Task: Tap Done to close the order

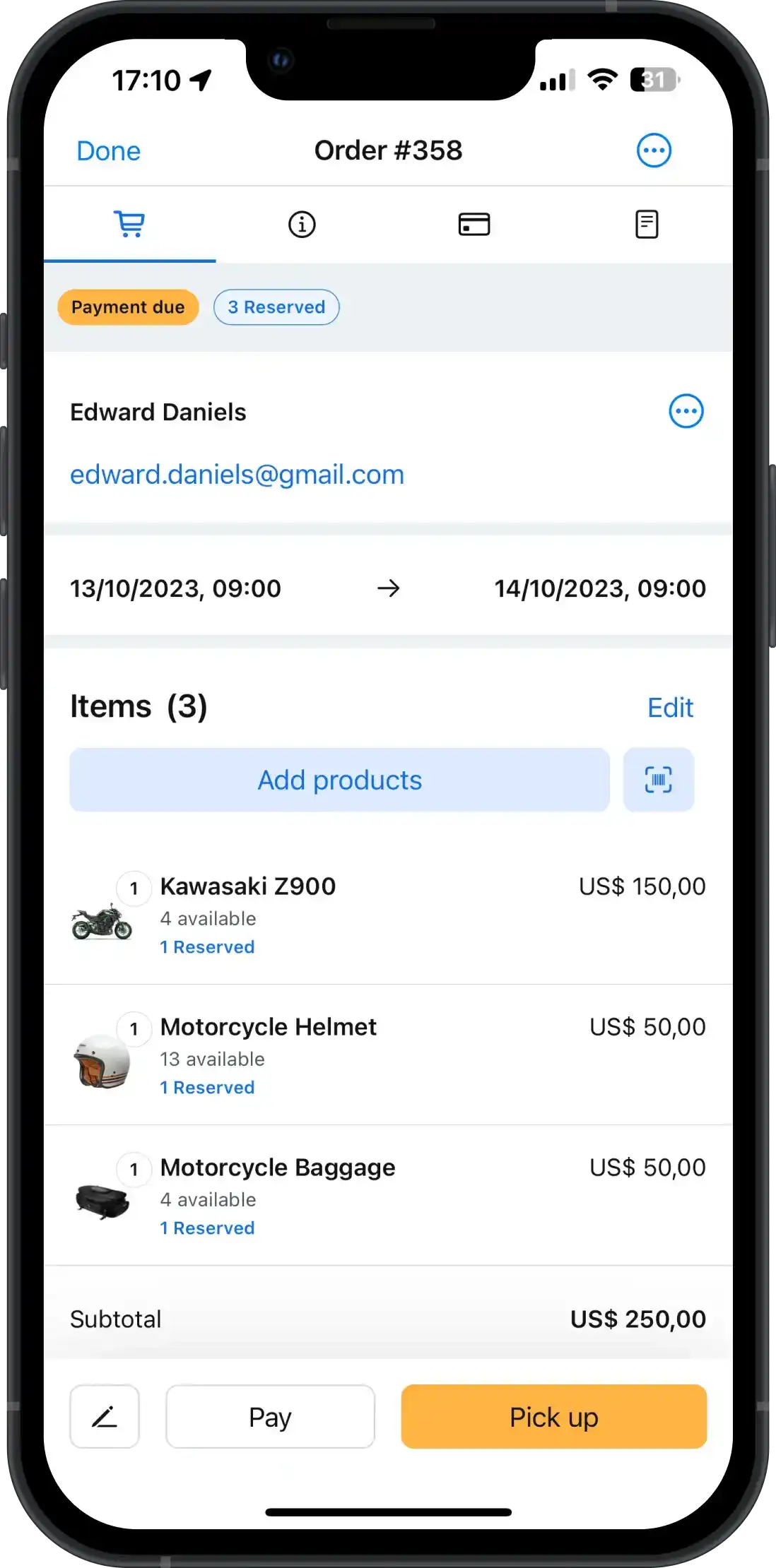Action: pos(108,151)
